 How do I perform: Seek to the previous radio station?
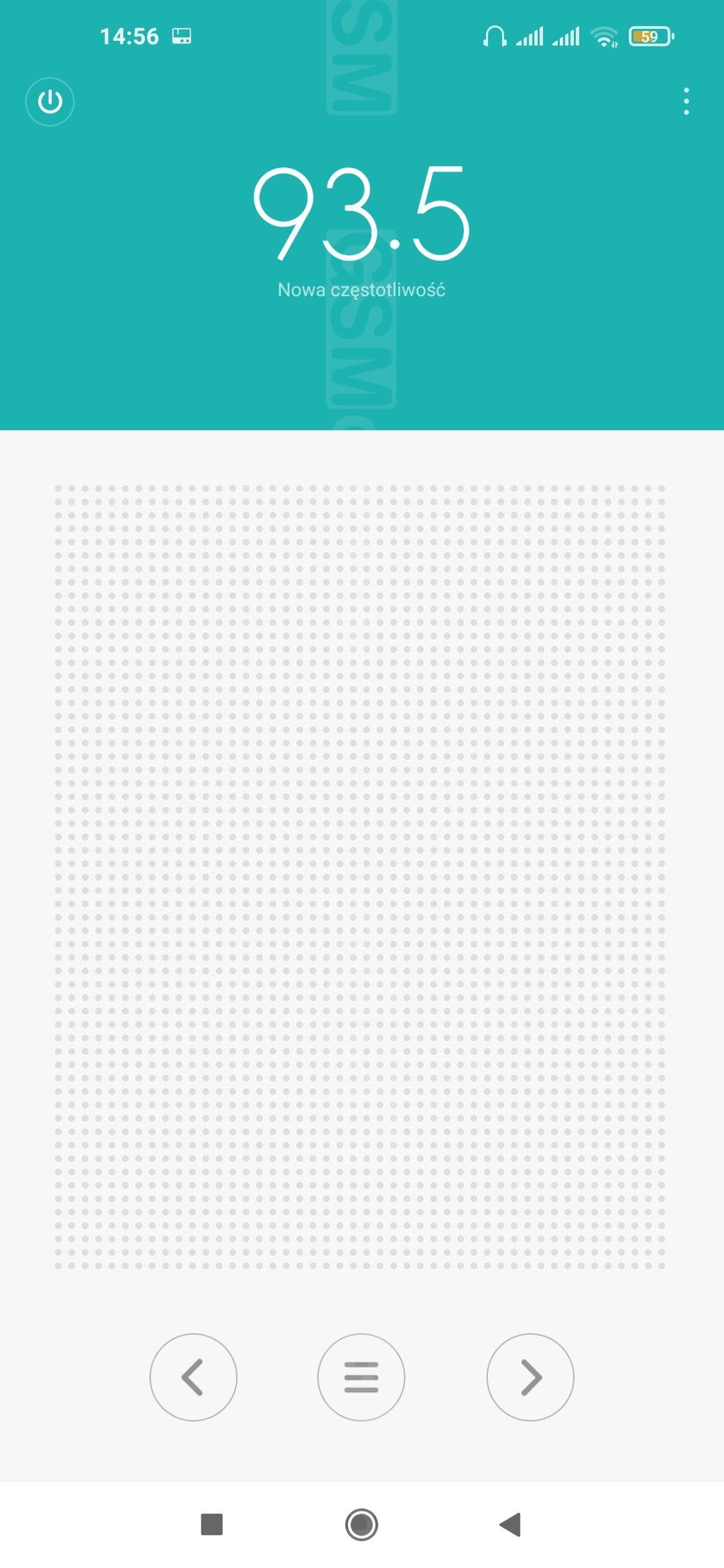193,1377
